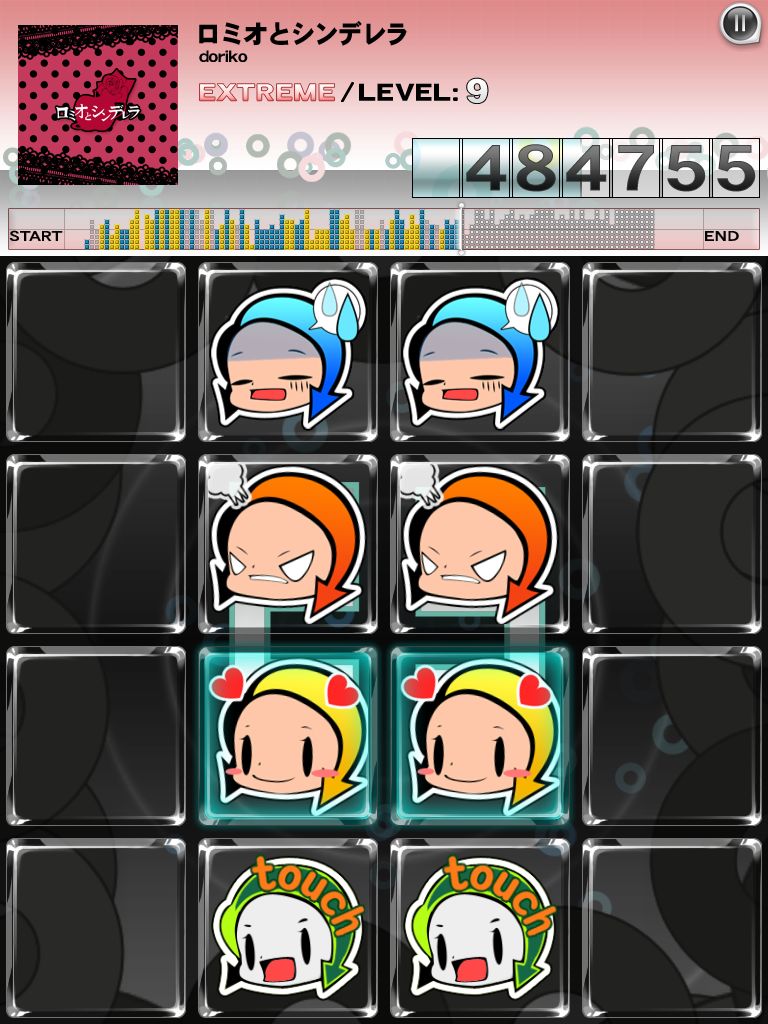Tap the right green "touch" marker panel
The width and height of the screenshot is (768, 1024).
(479, 928)
